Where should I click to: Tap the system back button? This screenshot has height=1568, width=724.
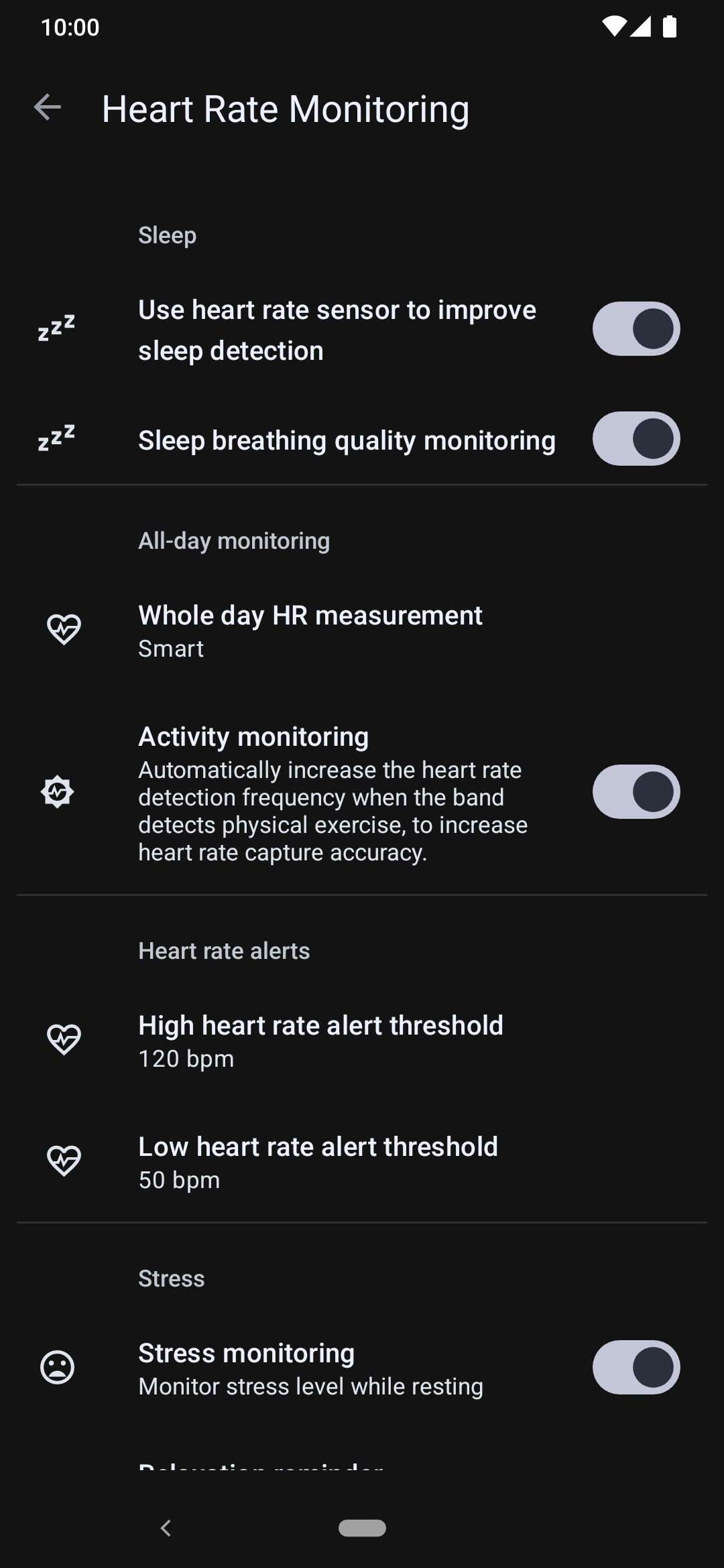coord(166,1528)
